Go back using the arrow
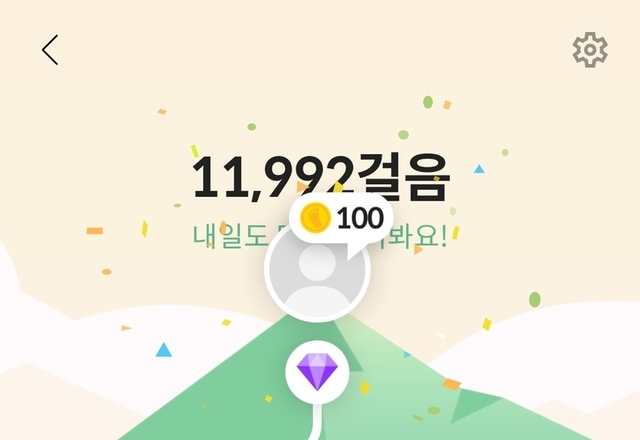The height and width of the screenshot is (440, 640). point(50,50)
